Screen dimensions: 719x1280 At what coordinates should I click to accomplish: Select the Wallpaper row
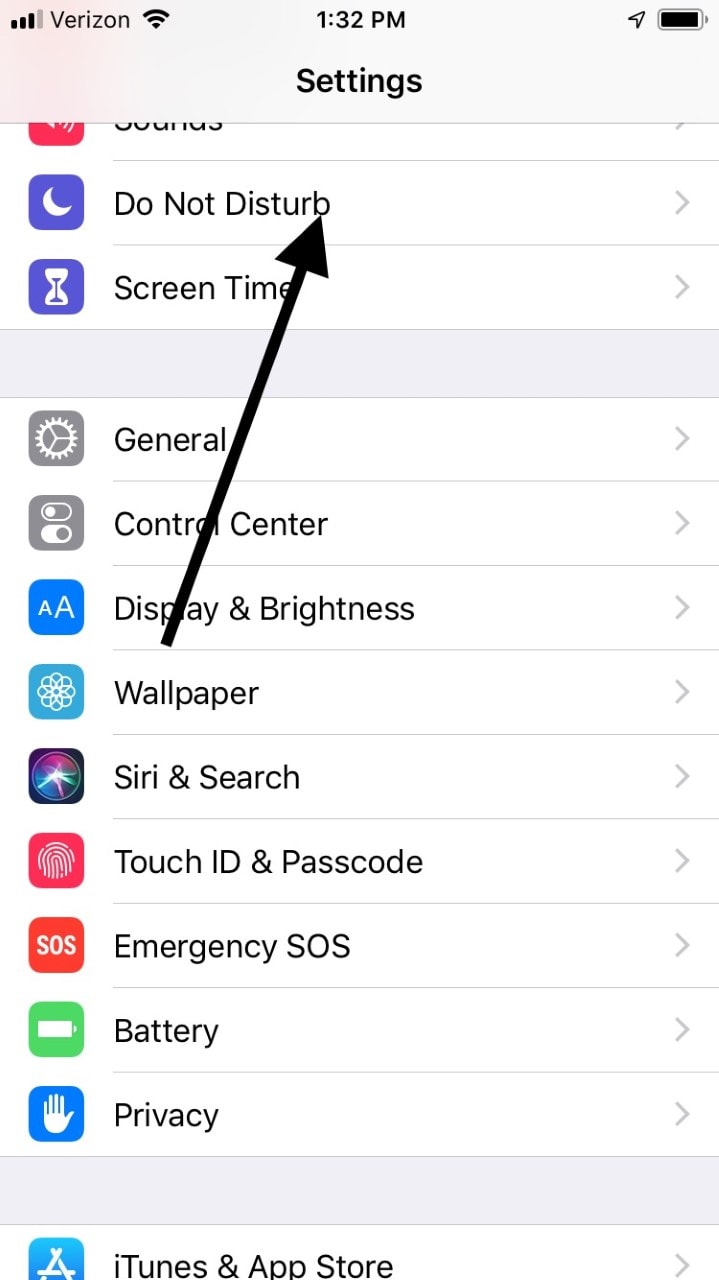click(359, 692)
